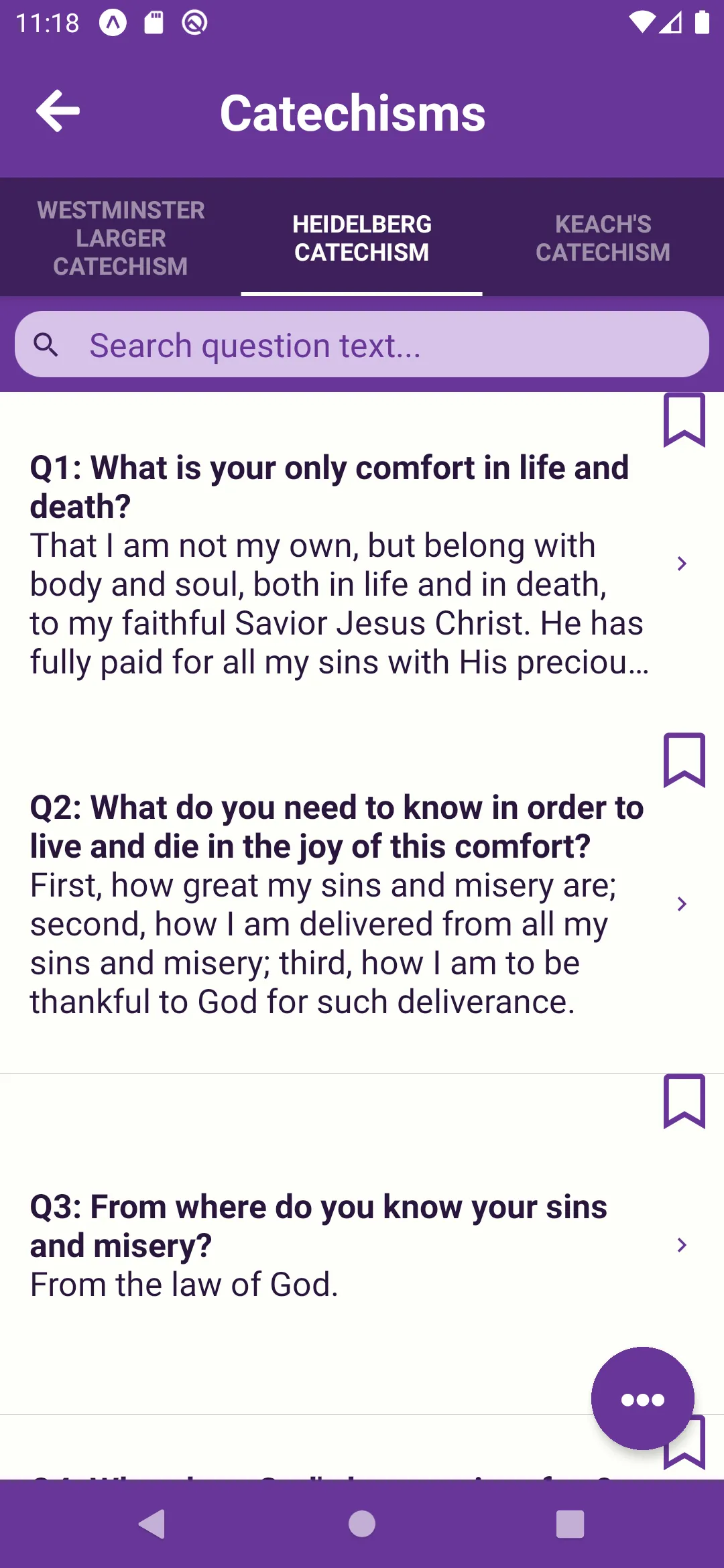Image resolution: width=724 pixels, height=1568 pixels.
Task: Switch to Keach's Catechism tab
Action: (x=603, y=238)
